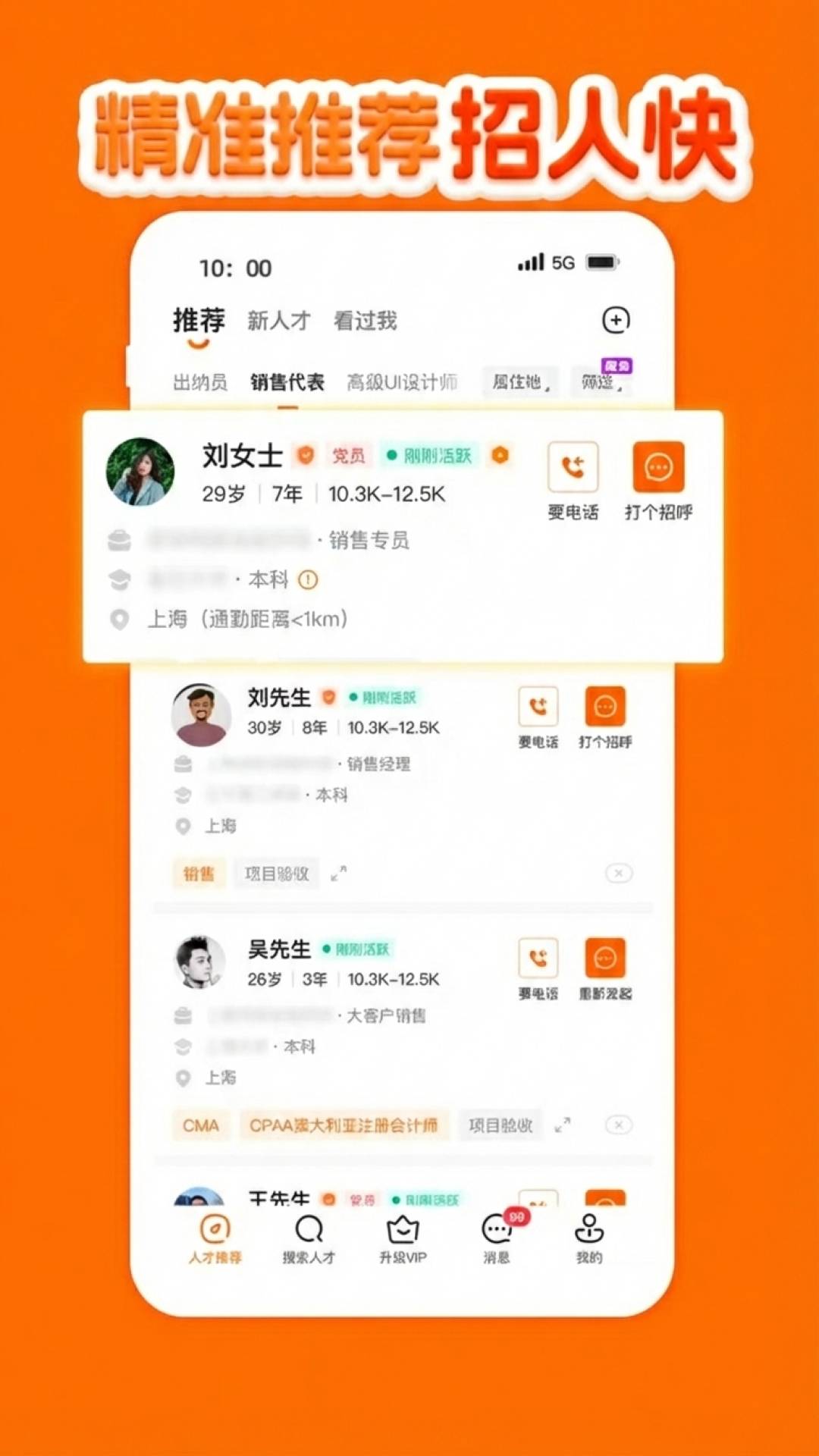This screenshot has width=819, height=1456.
Task: Tap 刘女士's profile avatar
Action: (141, 472)
